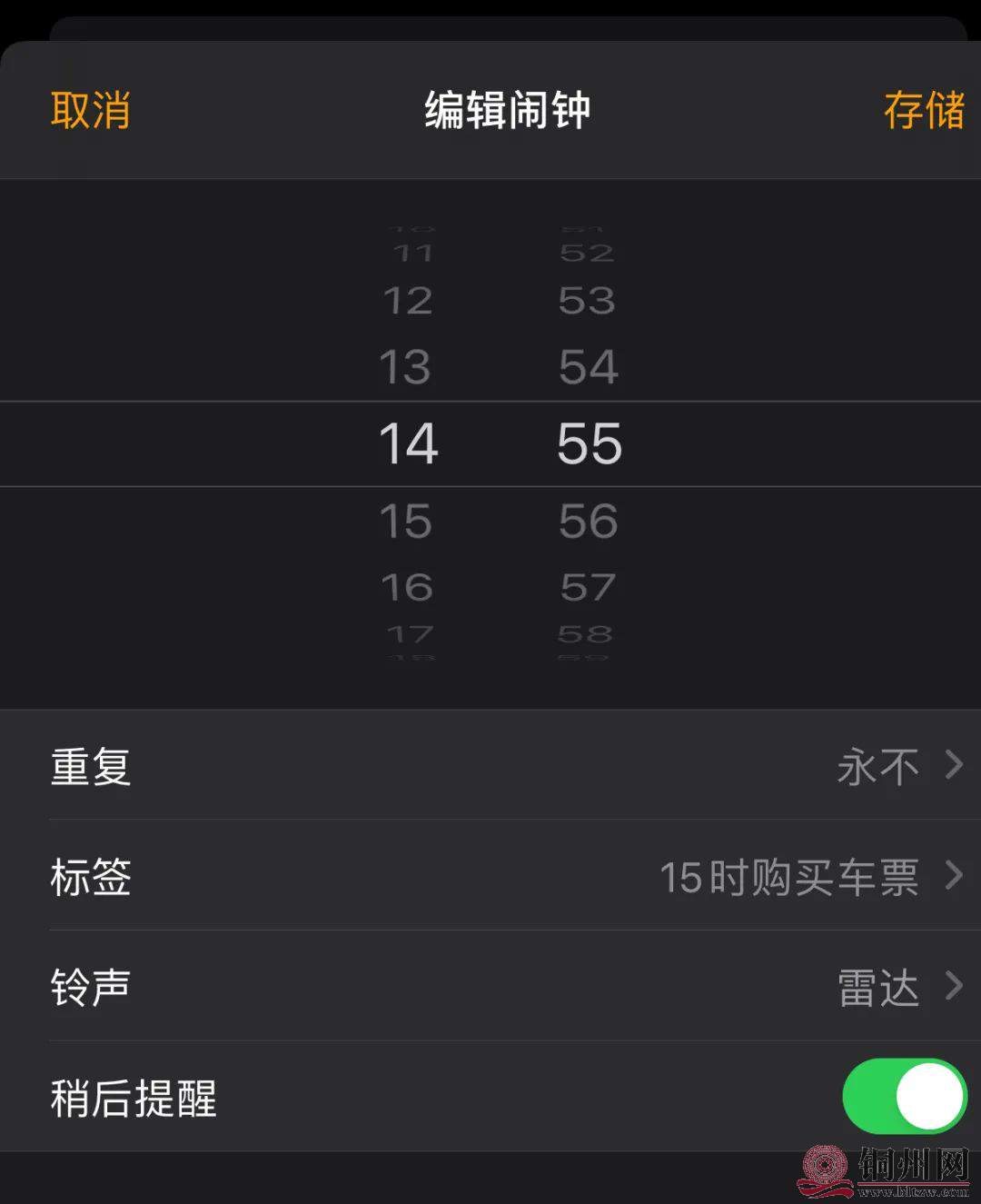Image resolution: width=981 pixels, height=1204 pixels.
Task: Turn off the 稍后提醒 snooze switch
Action: click(x=904, y=1097)
